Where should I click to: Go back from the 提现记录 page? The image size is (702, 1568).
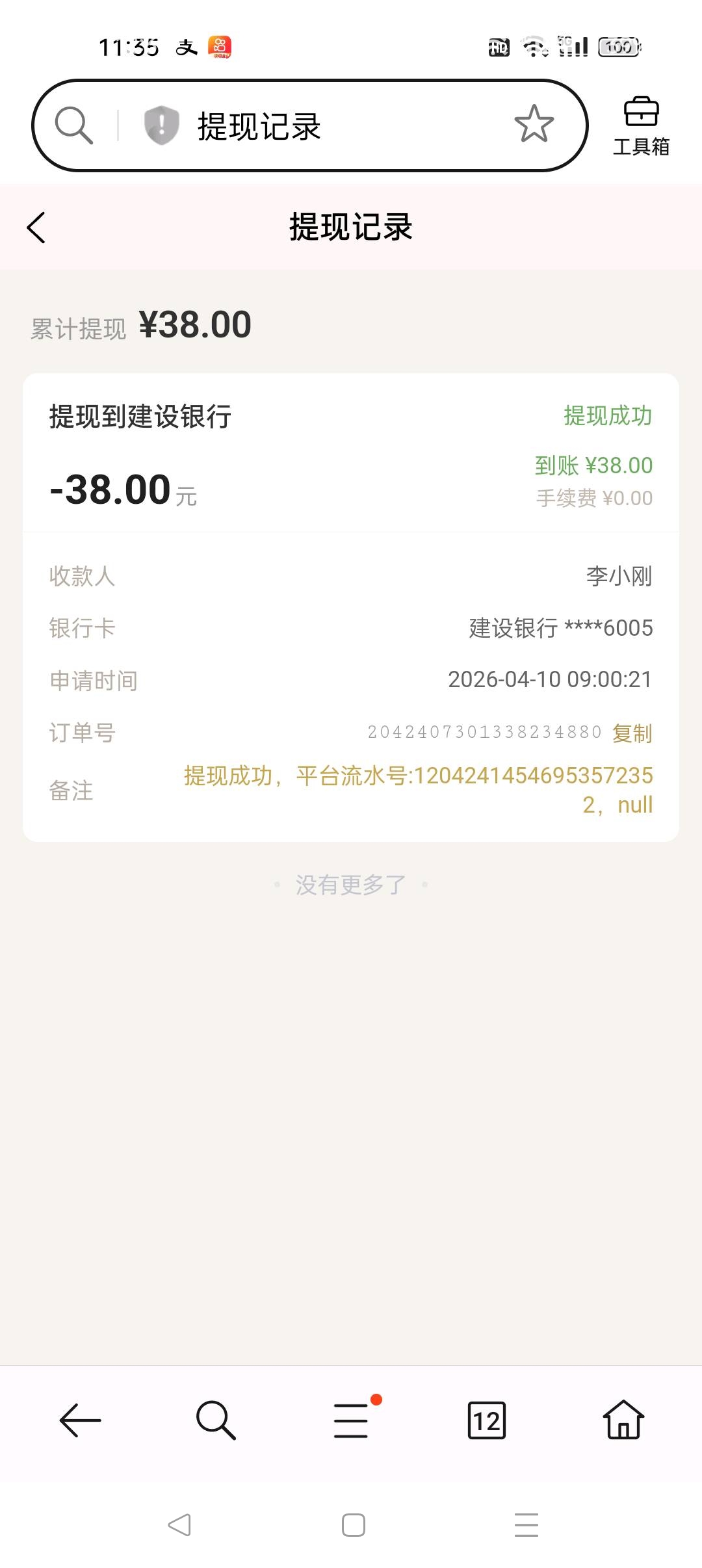click(36, 228)
